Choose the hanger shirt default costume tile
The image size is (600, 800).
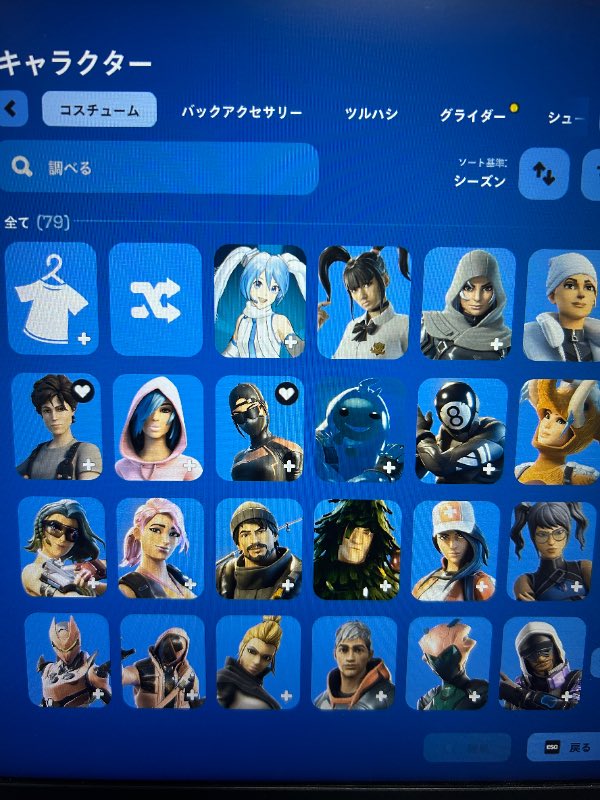click(51, 299)
